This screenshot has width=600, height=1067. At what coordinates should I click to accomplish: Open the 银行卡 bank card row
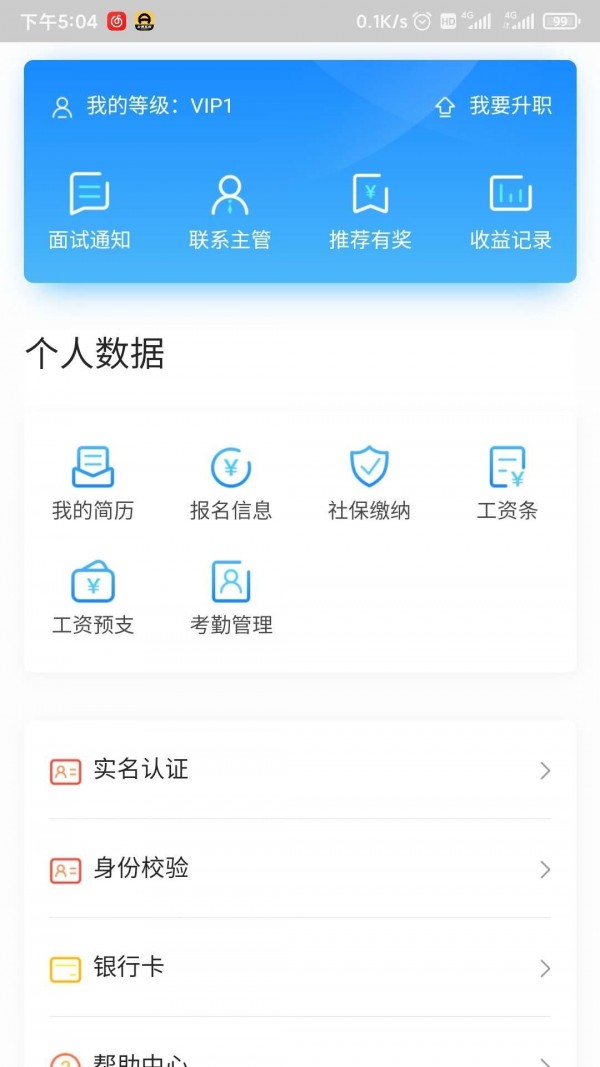click(300, 968)
